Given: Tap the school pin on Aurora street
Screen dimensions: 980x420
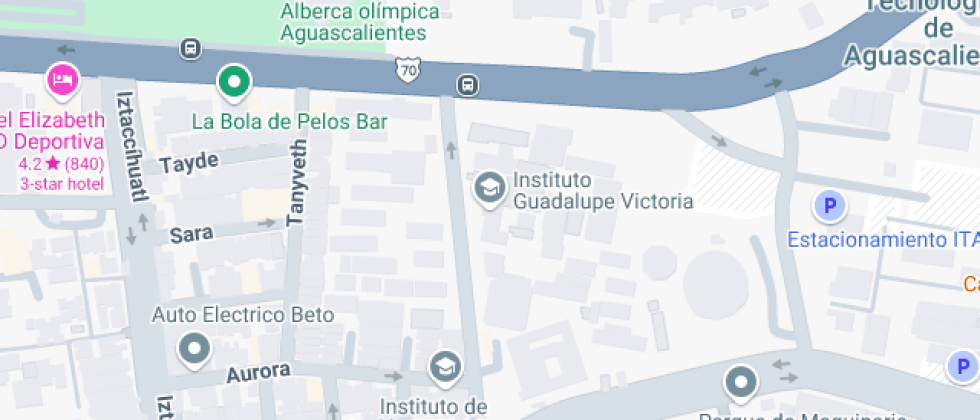Looking at the screenshot, I should (444, 368).
